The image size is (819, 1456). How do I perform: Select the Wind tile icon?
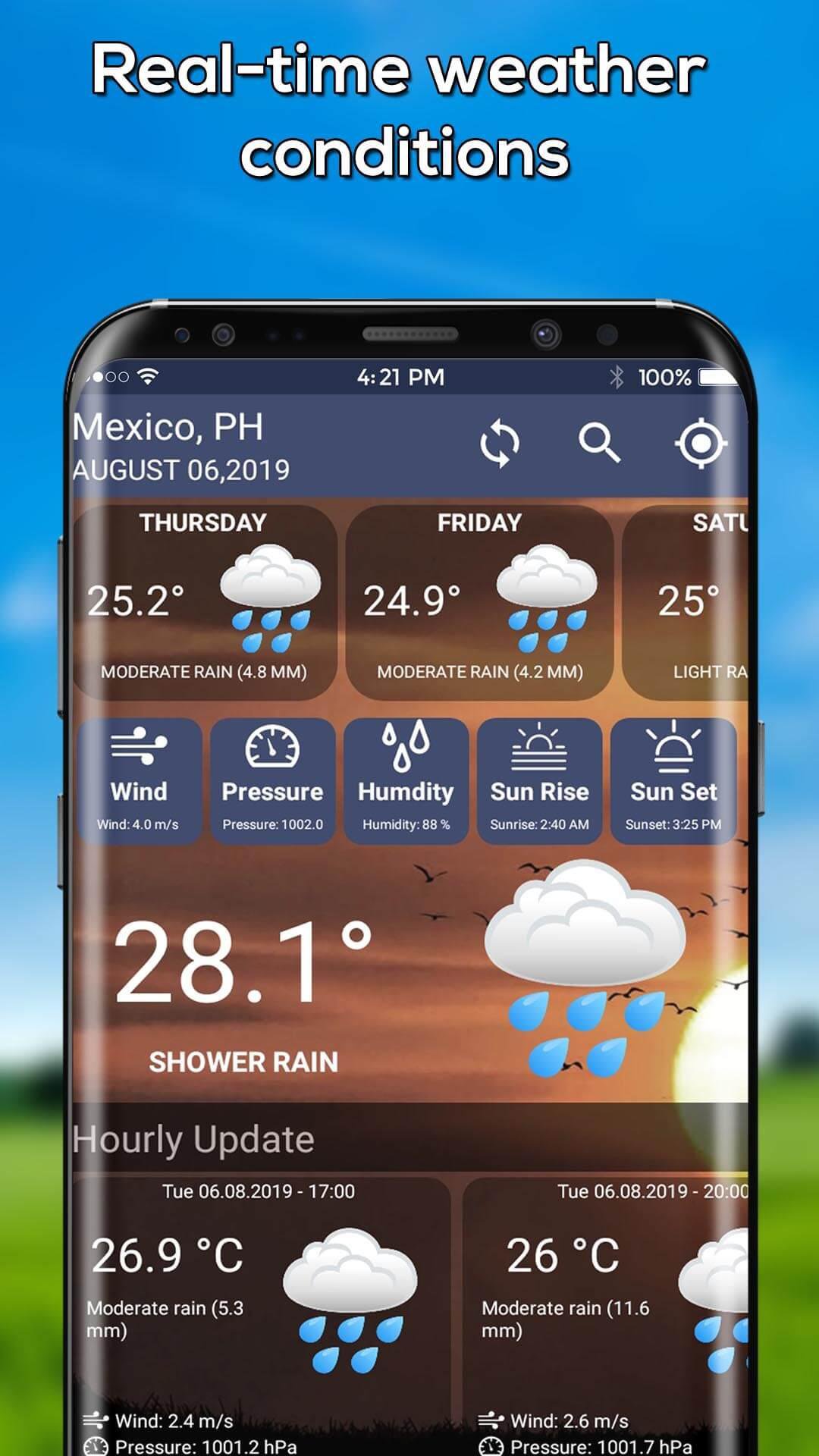tap(137, 747)
